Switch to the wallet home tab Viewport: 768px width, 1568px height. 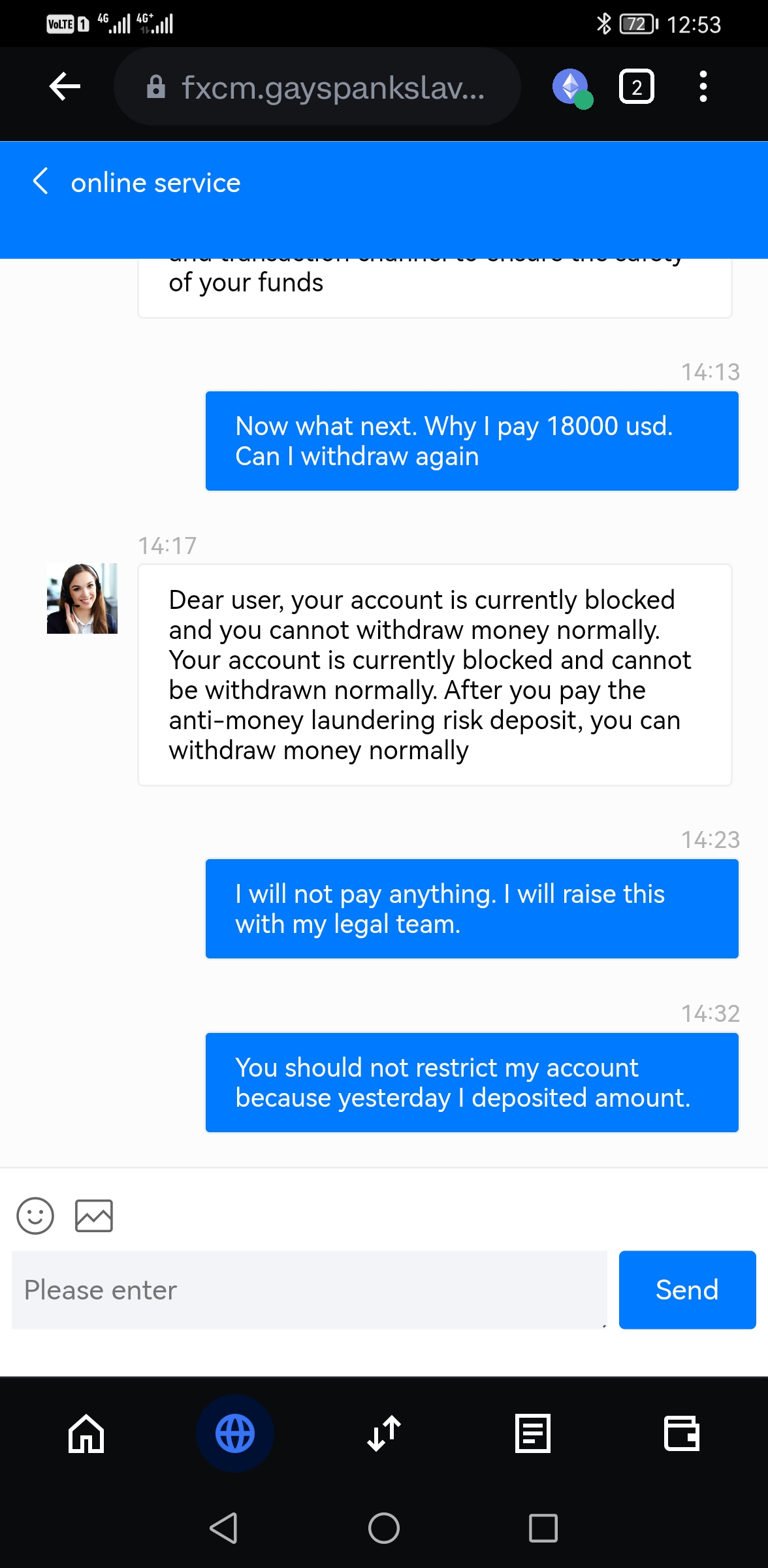tap(86, 1433)
